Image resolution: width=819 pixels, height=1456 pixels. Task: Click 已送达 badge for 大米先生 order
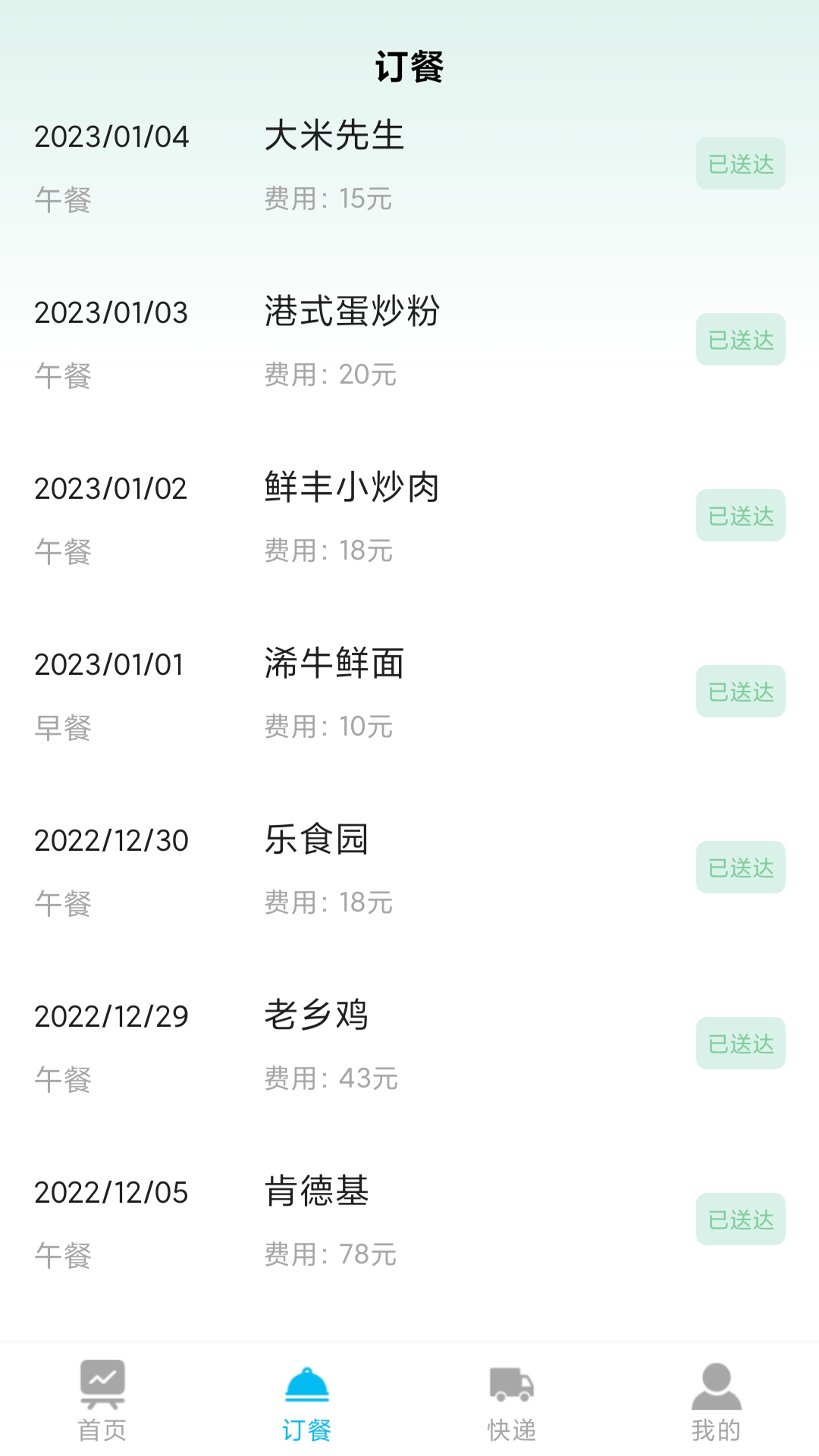(x=739, y=164)
